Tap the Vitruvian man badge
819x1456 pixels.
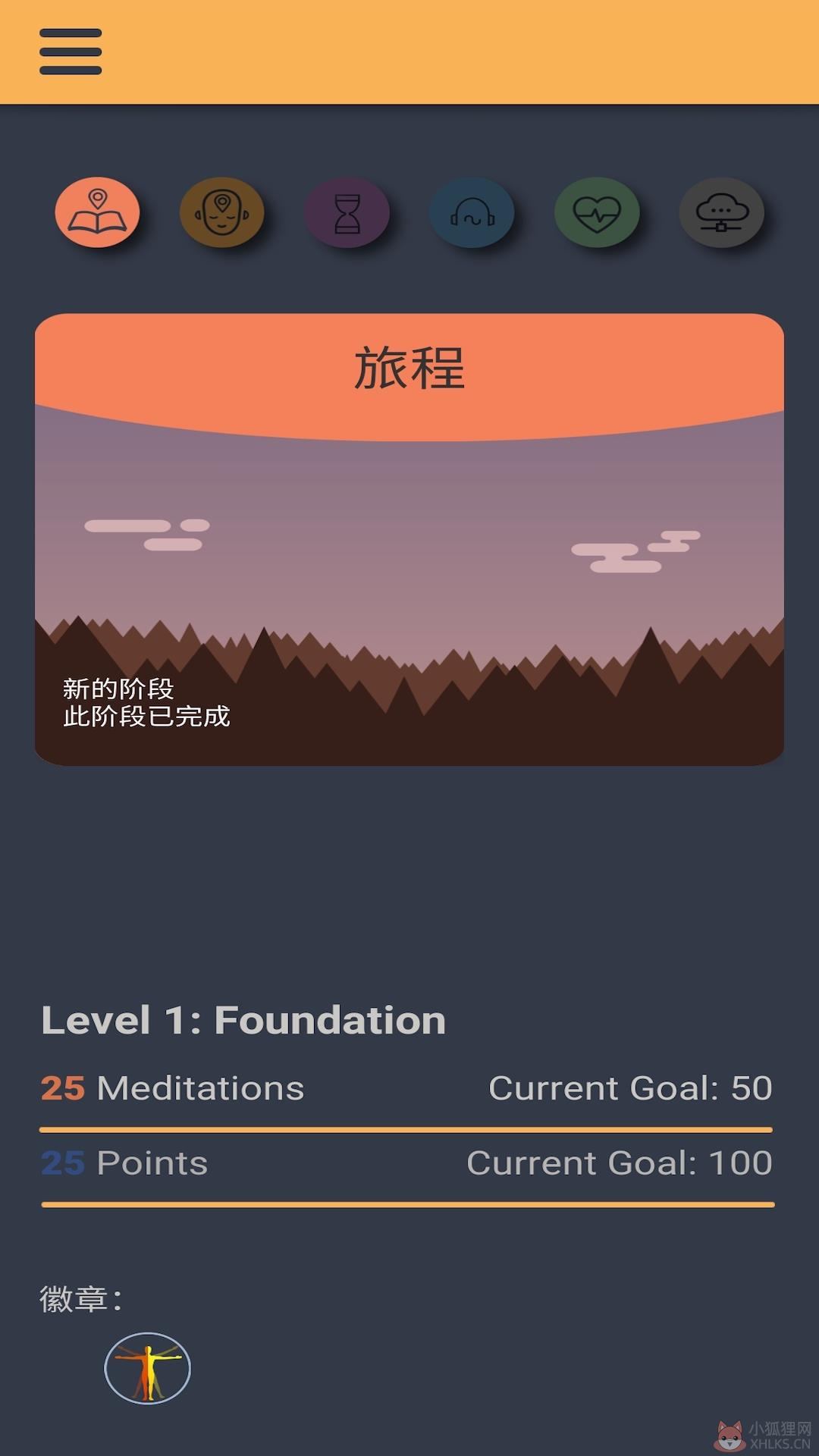click(x=147, y=1369)
